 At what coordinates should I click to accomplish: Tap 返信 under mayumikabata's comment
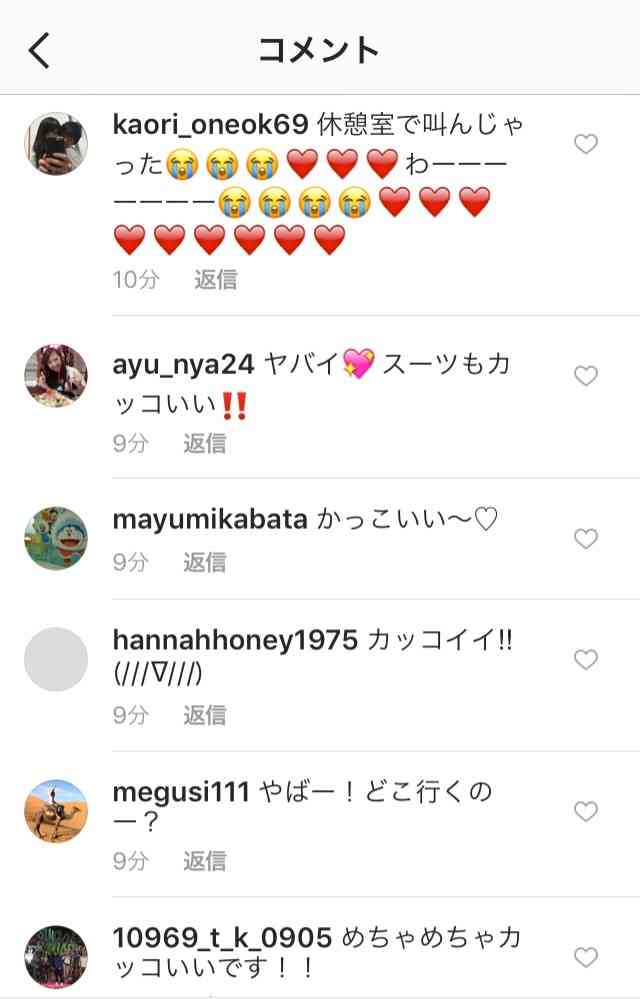pyautogui.click(x=204, y=563)
